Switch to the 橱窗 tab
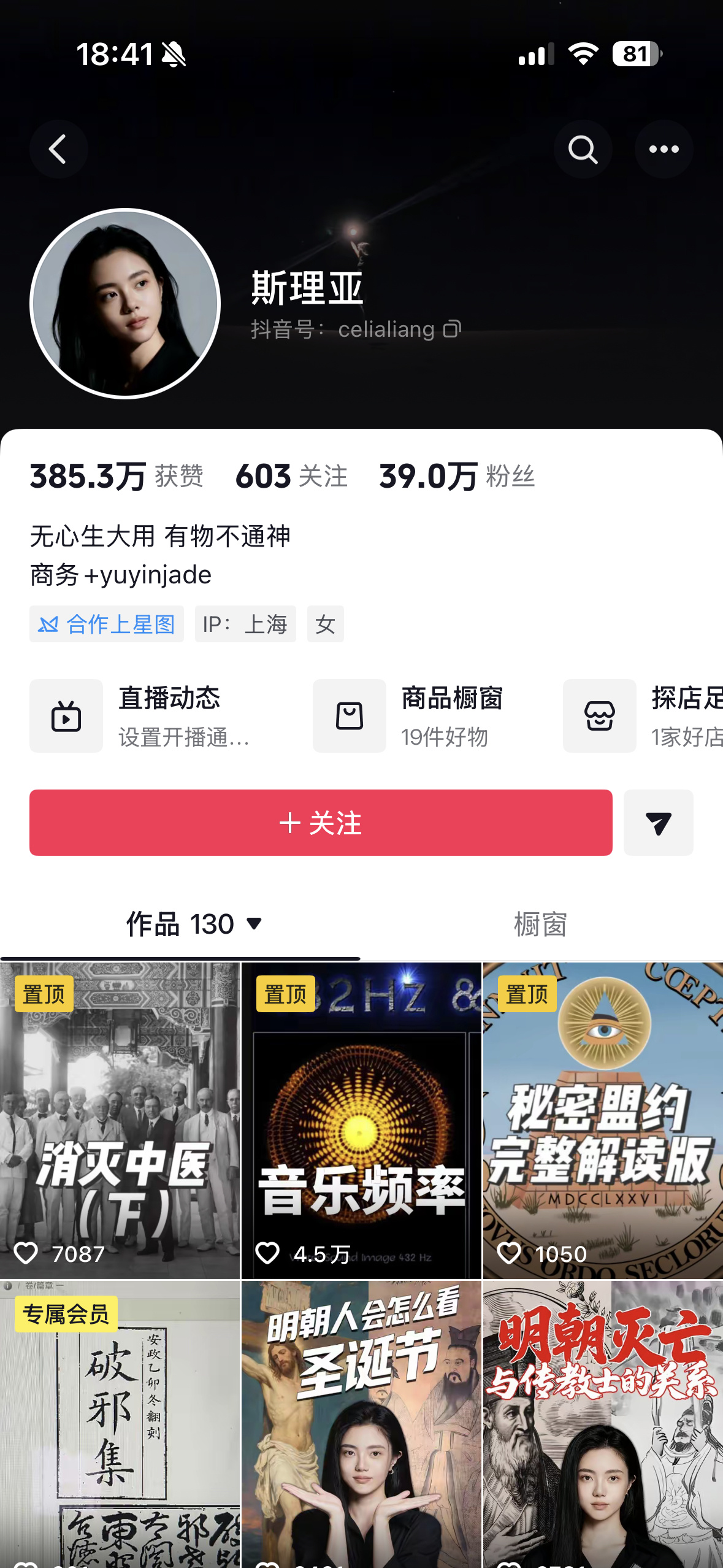Screen dimensions: 723x1568 point(540,924)
